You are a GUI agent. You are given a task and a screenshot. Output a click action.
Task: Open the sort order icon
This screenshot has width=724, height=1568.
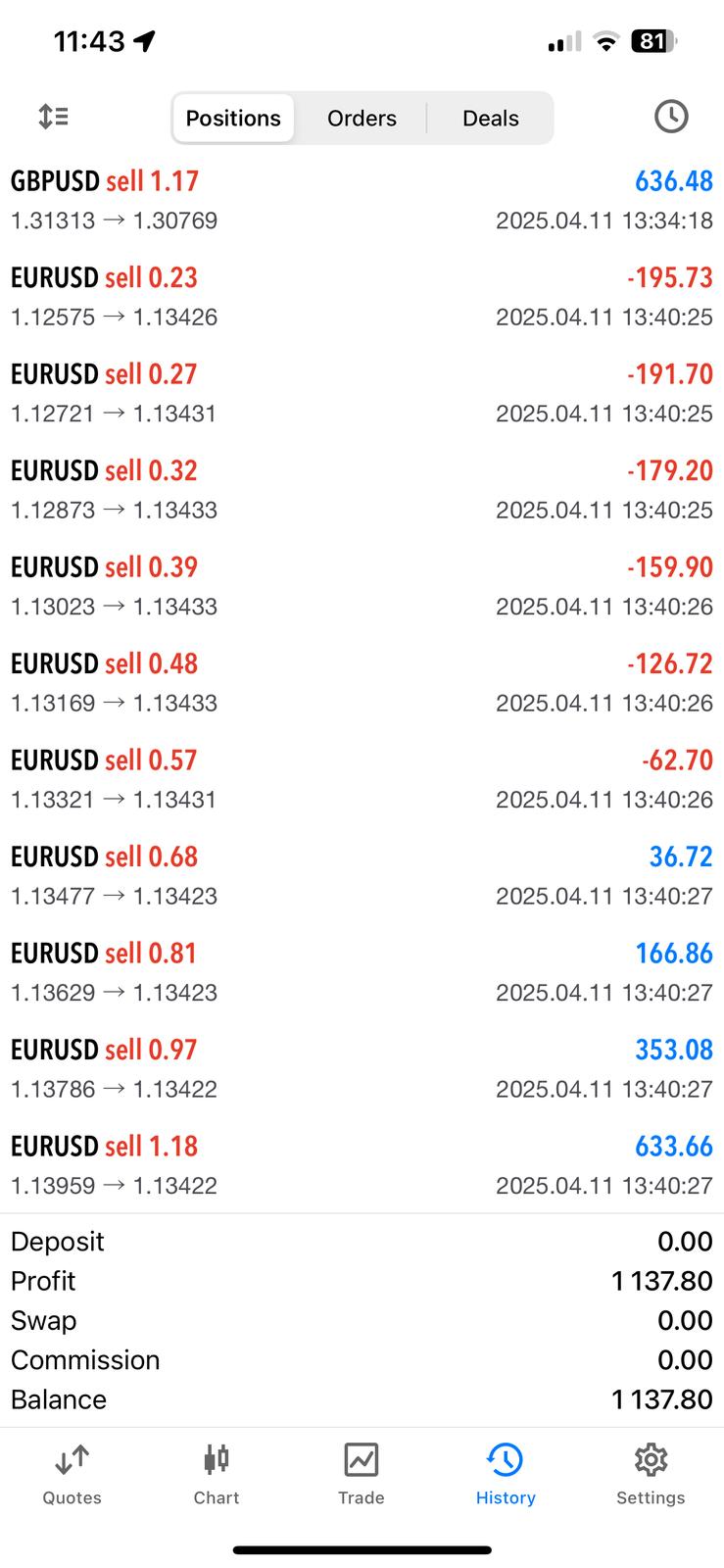[x=53, y=117]
